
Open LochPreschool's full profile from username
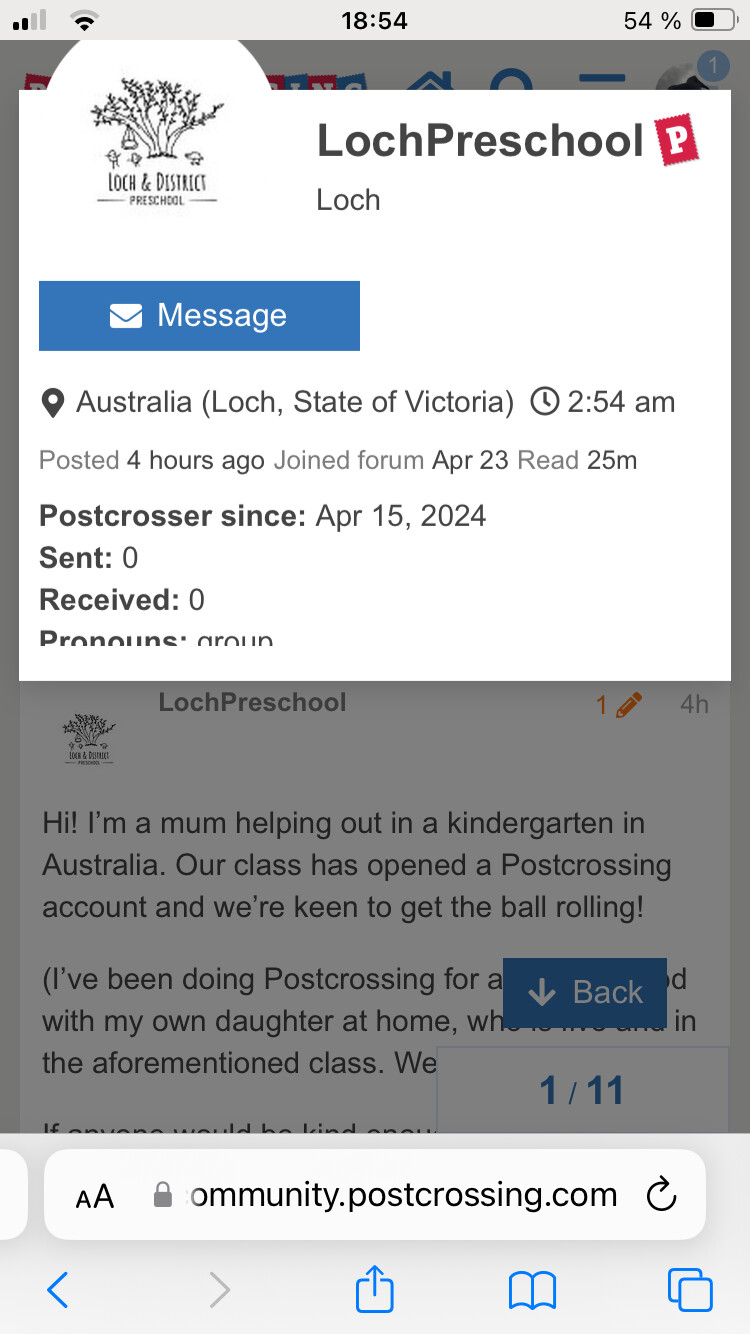[480, 141]
